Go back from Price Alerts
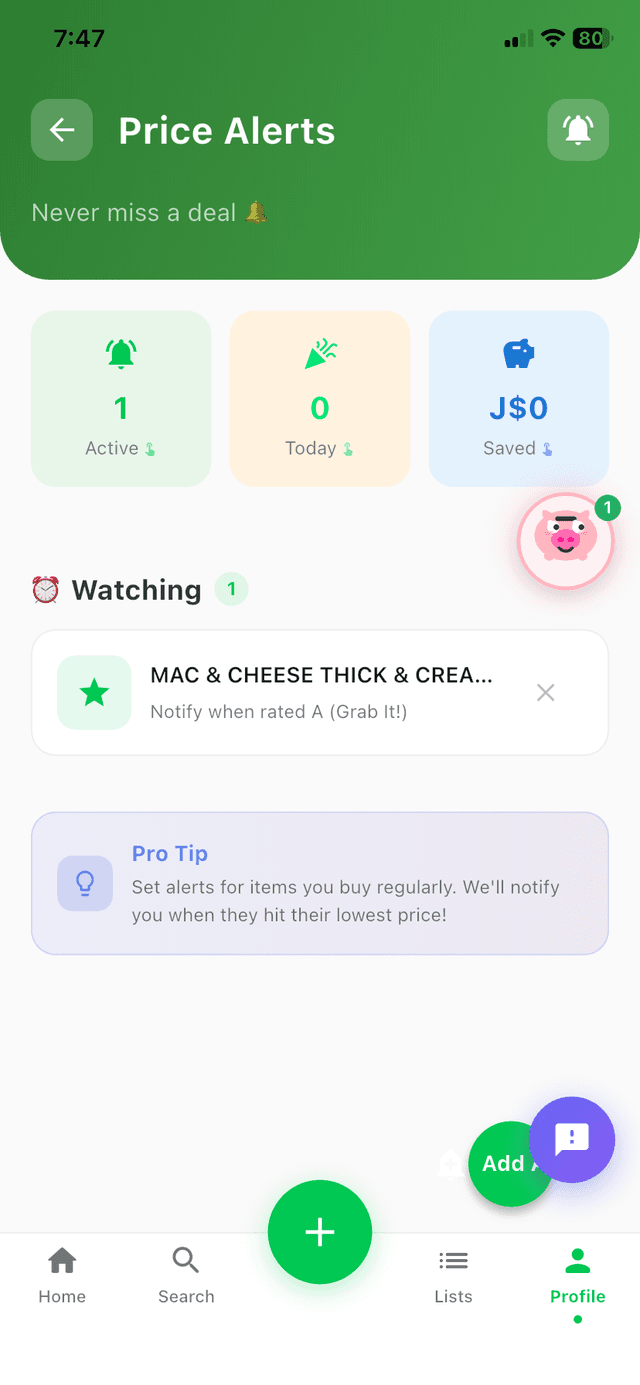The image size is (640, 1385). (62, 130)
